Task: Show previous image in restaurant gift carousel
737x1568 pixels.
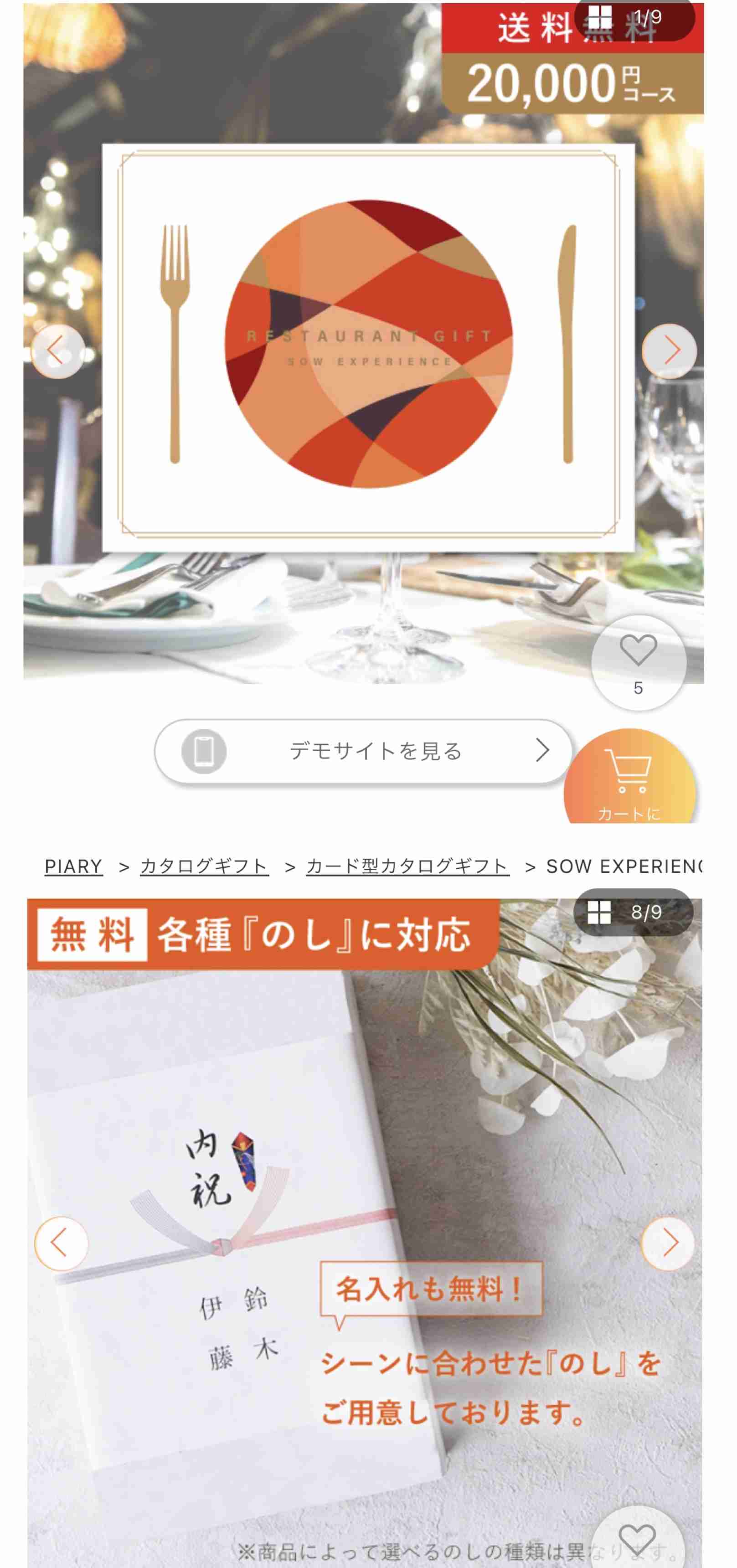Action: [x=58, y=351]
